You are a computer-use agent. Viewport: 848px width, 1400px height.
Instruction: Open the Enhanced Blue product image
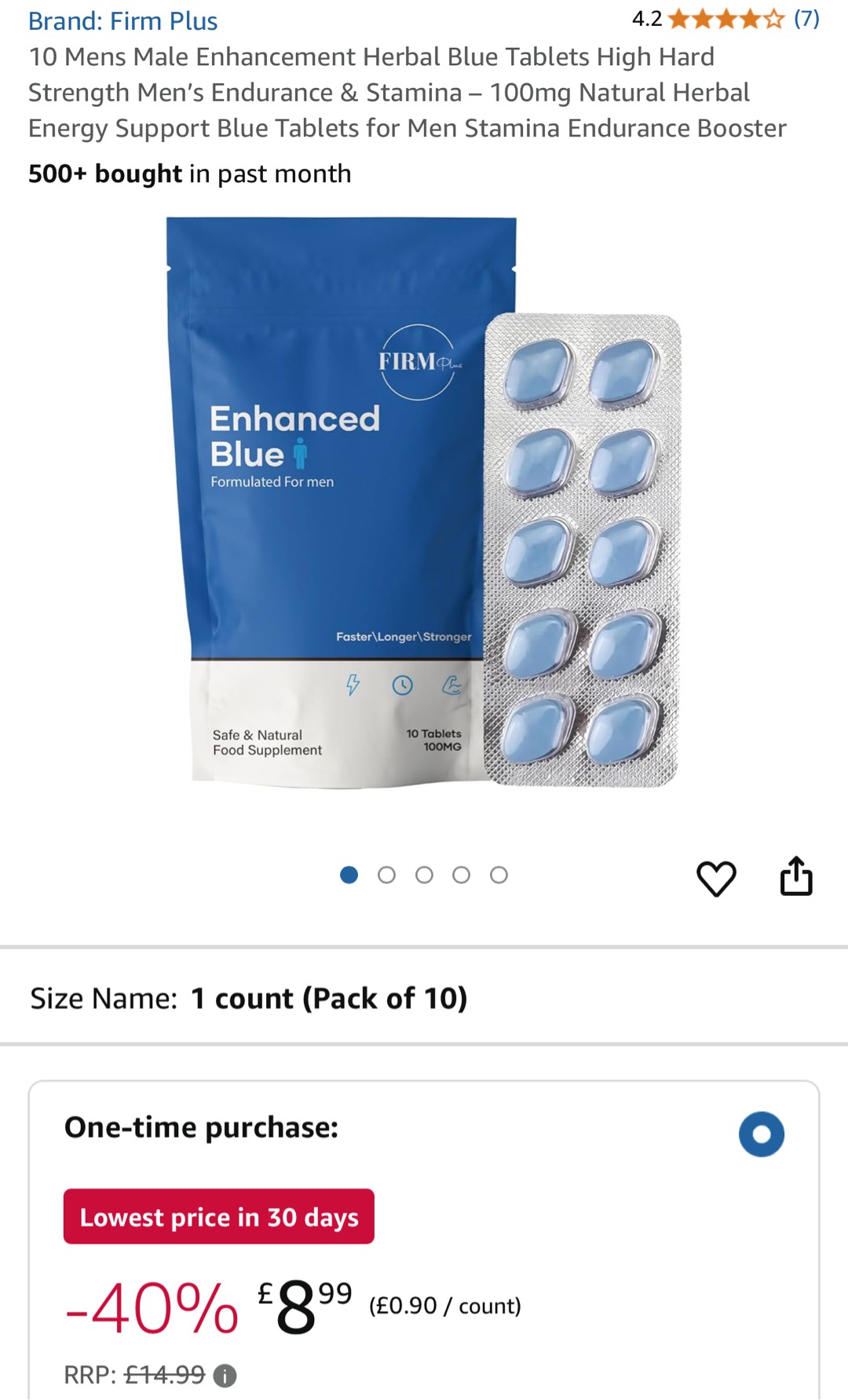(422, 503)
